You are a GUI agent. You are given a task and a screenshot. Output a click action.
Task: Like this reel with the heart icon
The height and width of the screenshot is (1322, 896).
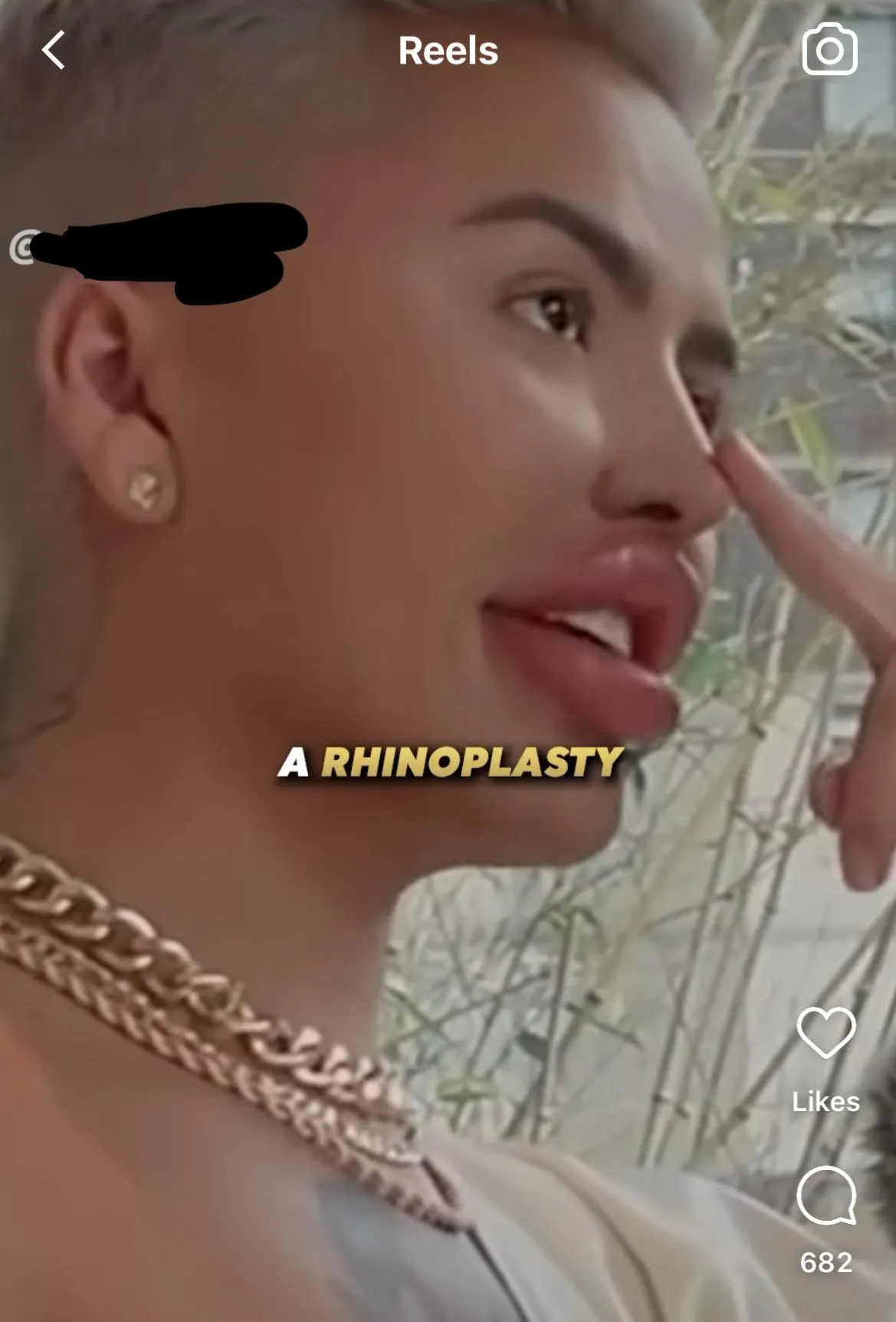pyautogui.click(x=826, y=1033)
